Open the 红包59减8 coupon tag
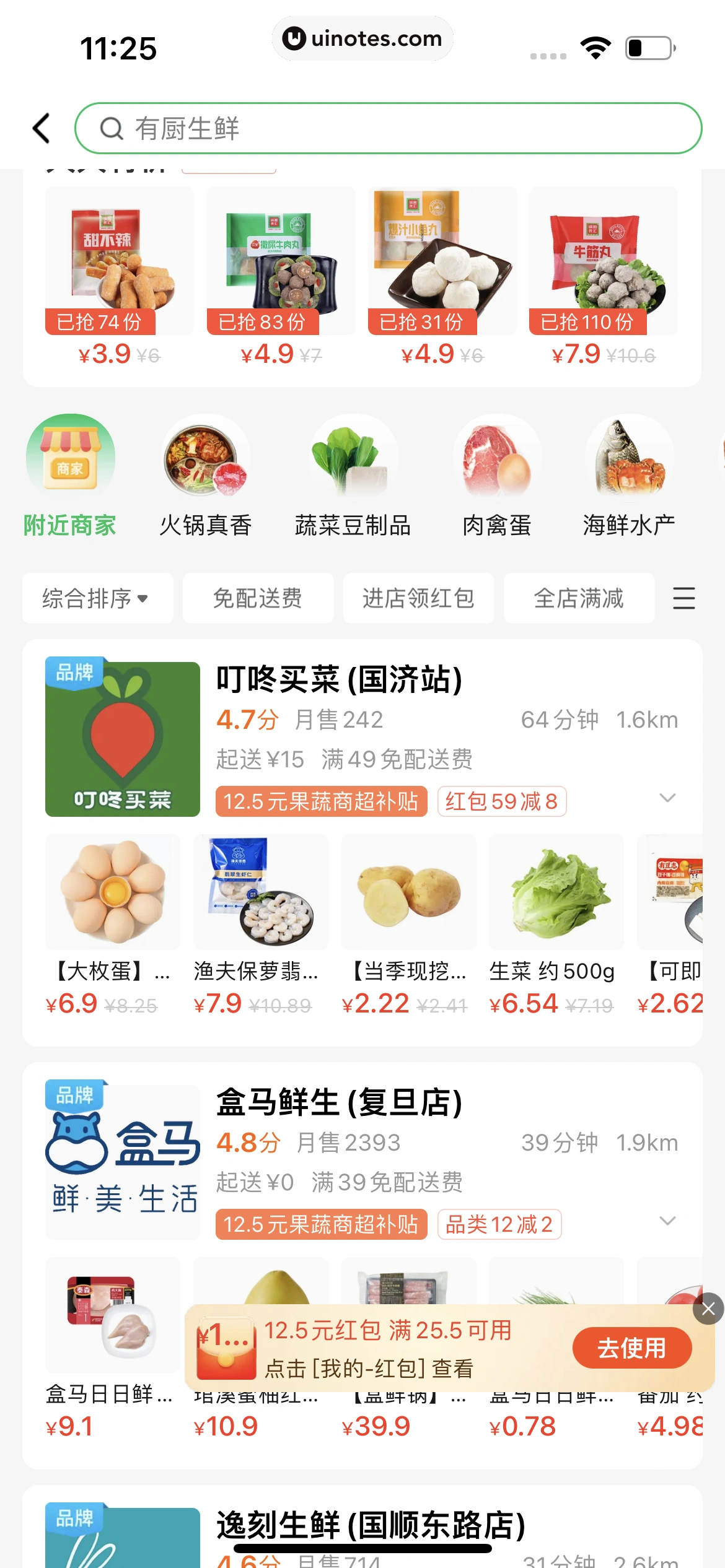Viewport: 725px width, 1568px height. click(503, 801)
